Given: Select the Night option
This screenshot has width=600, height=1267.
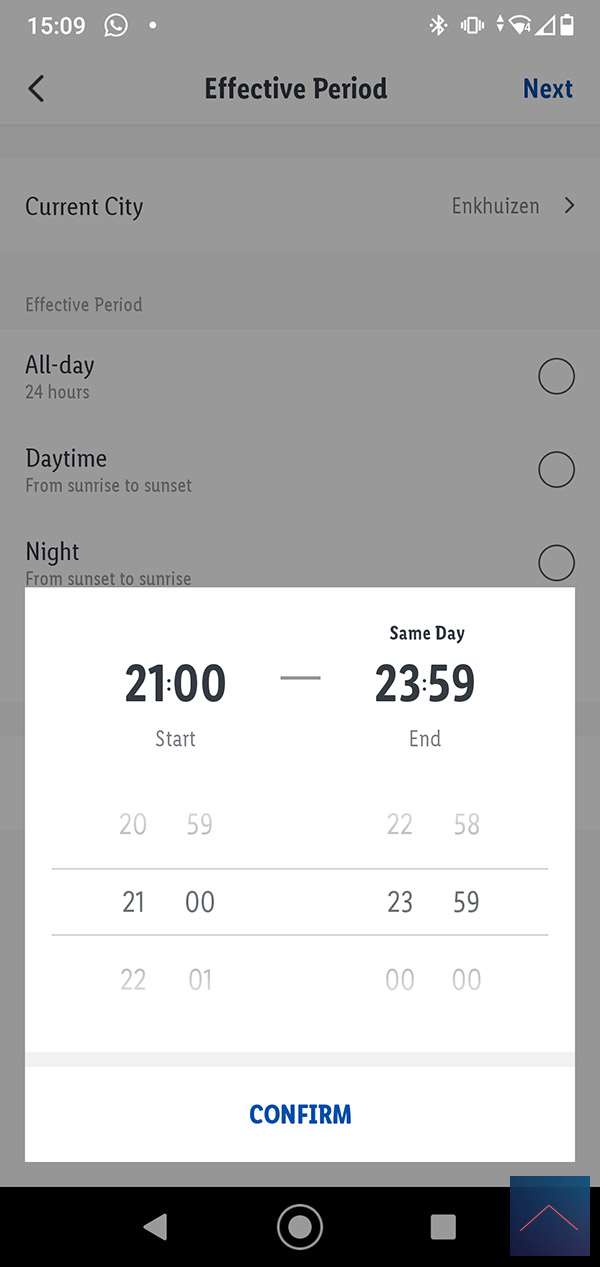Looking at the screenshot, I should 556,562.
